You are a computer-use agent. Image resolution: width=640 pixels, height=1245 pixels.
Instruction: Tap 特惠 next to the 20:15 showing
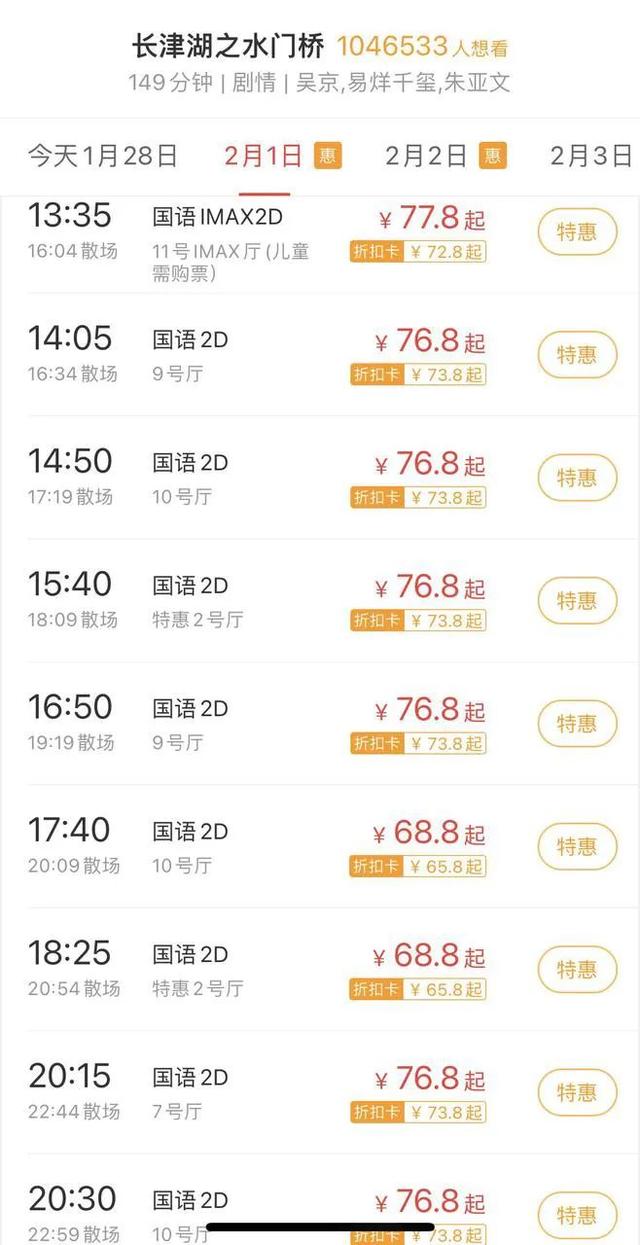click(x=577, y=1093)
